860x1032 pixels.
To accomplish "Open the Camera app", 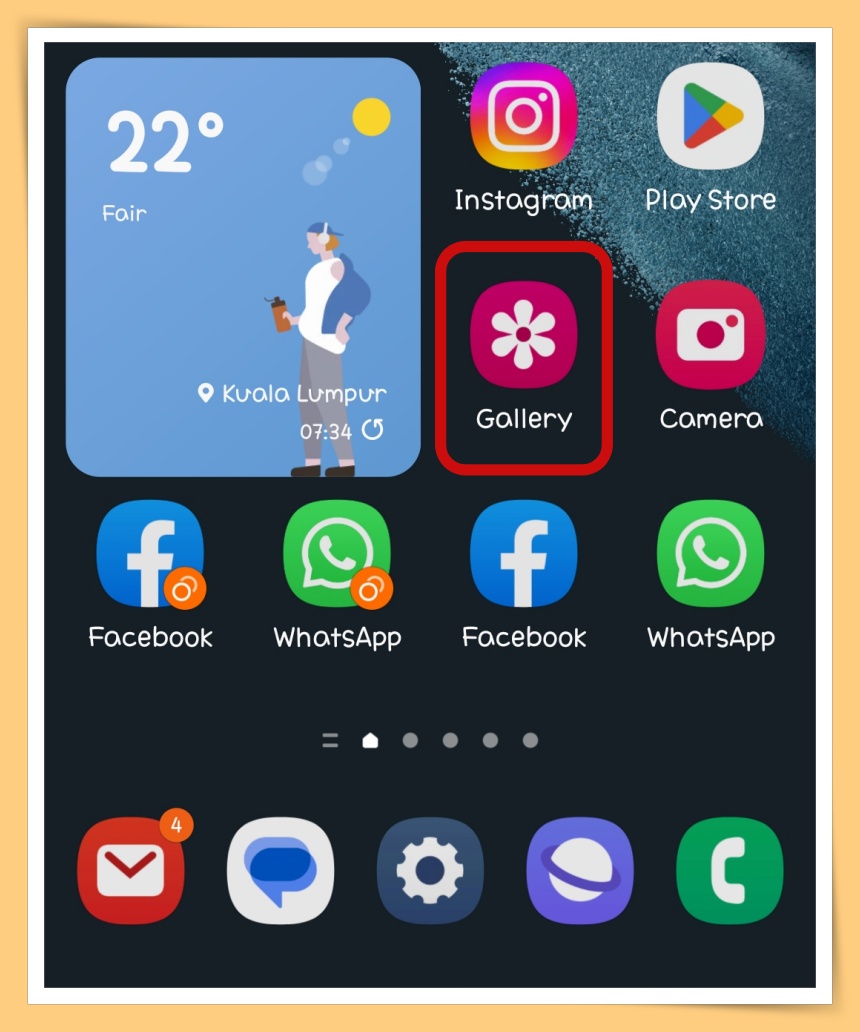I will [710, 334].
